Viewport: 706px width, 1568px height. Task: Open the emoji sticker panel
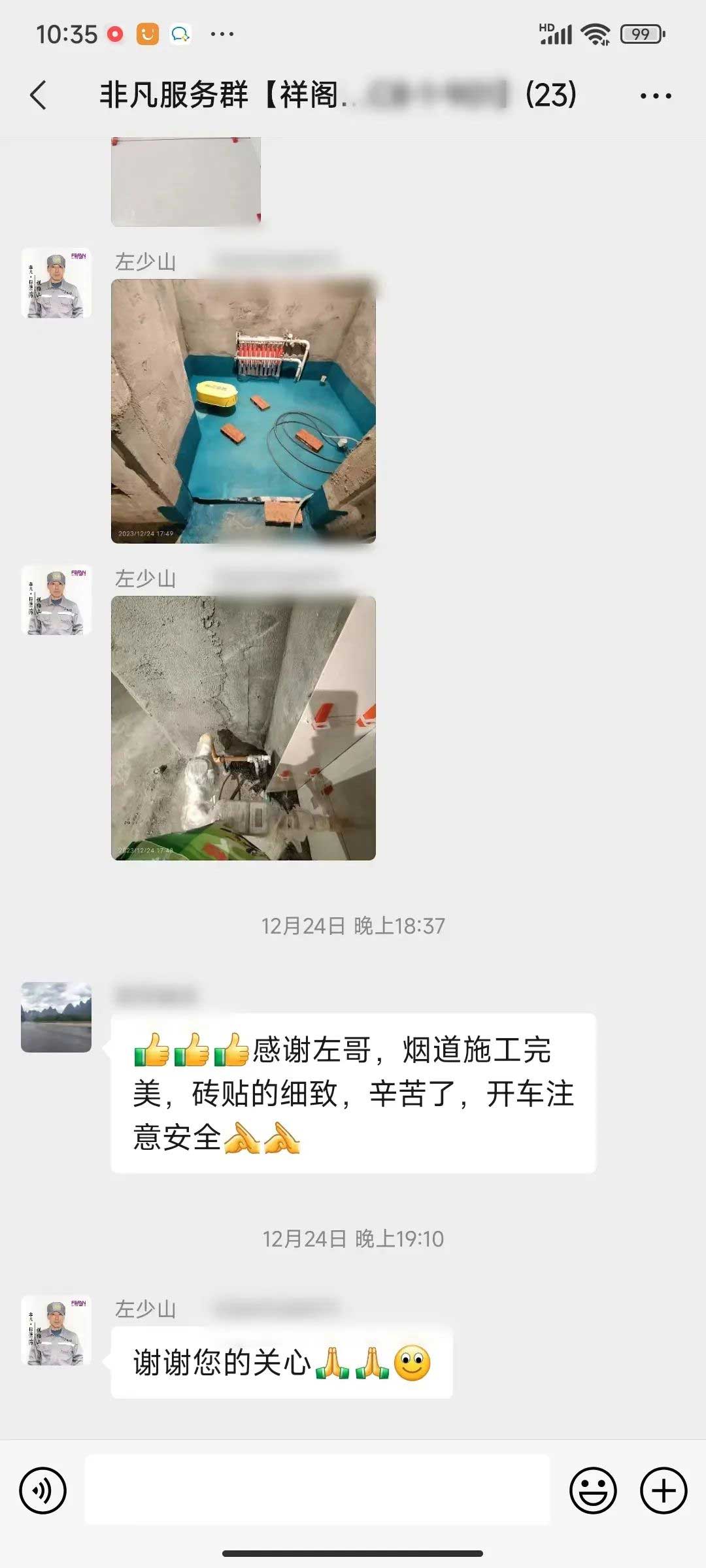pyautogui.click(x=593, y=1490)
